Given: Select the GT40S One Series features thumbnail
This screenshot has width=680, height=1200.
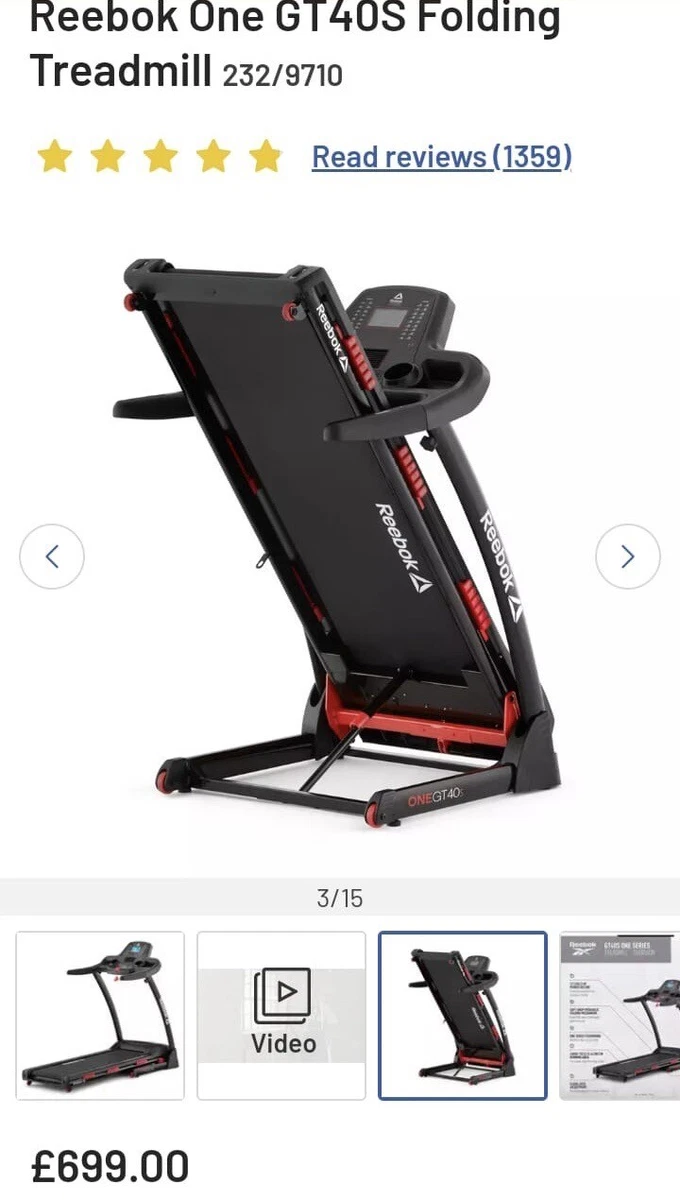Looking at the screenshot, I should click(620, 1016).
